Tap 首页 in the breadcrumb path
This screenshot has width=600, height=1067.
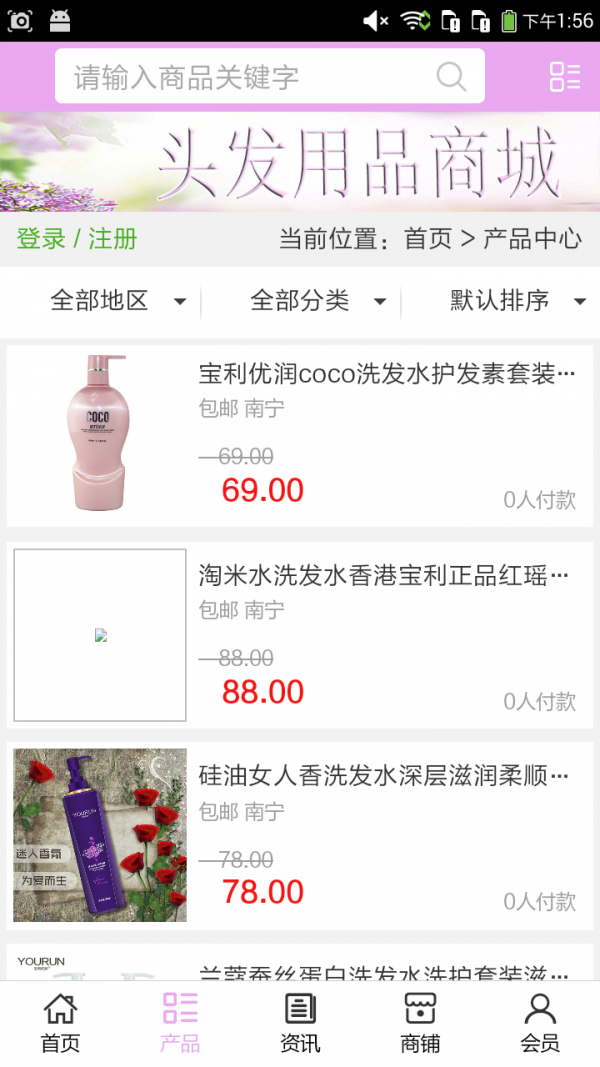[428, 239]
